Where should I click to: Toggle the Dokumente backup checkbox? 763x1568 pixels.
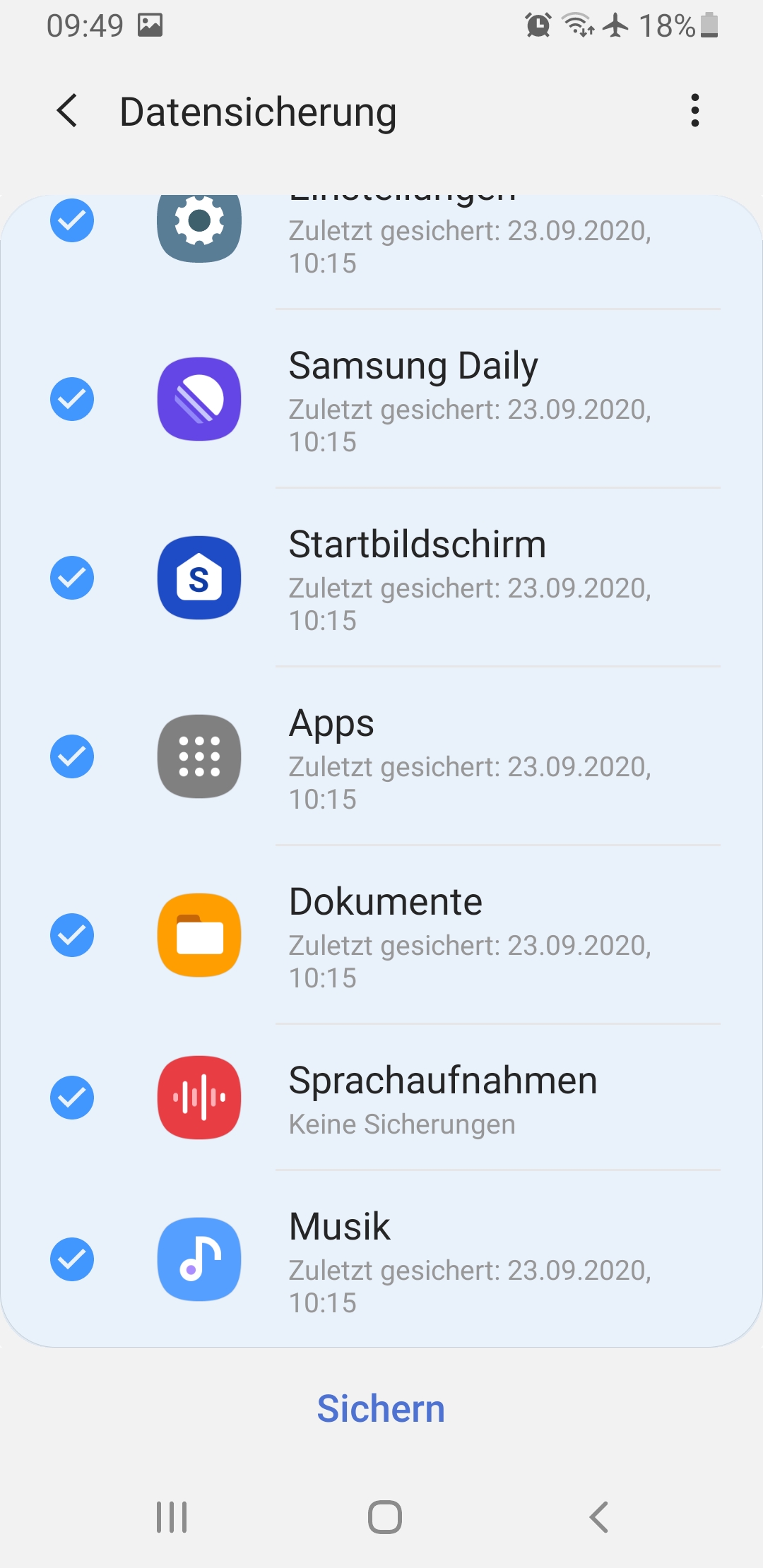click(x=72, y=935)
